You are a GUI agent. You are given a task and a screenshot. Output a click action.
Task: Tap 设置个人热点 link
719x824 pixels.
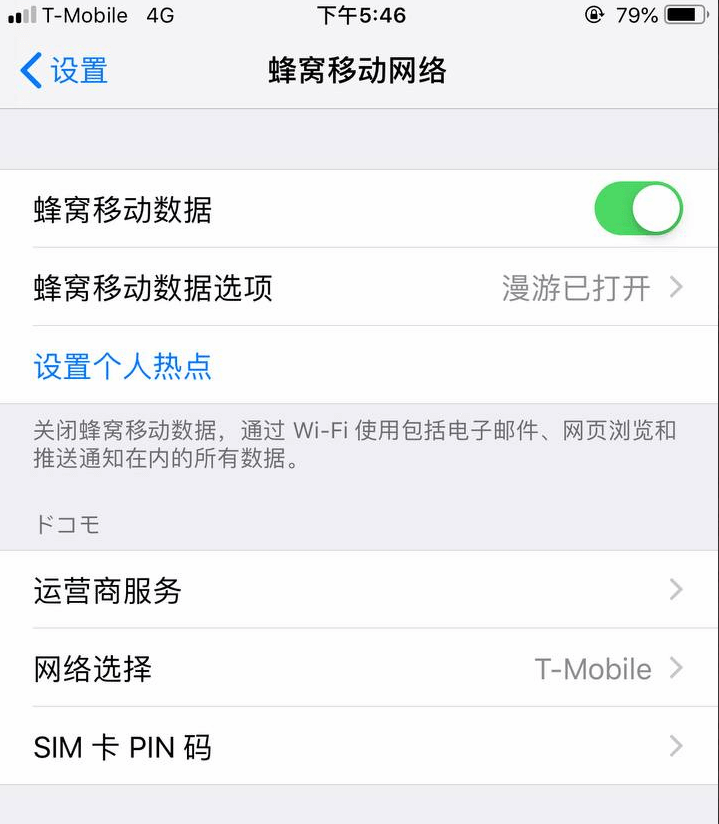(x=123, y=366)
